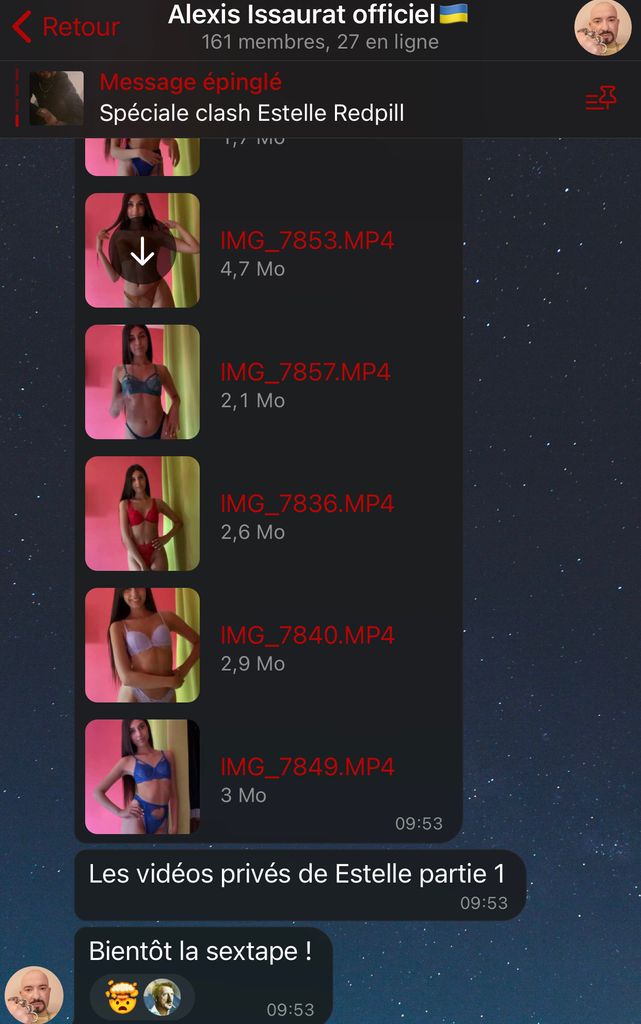Screen dimensions: 641x1024
Task: Open the group avatar in the header
Action: 602,27
